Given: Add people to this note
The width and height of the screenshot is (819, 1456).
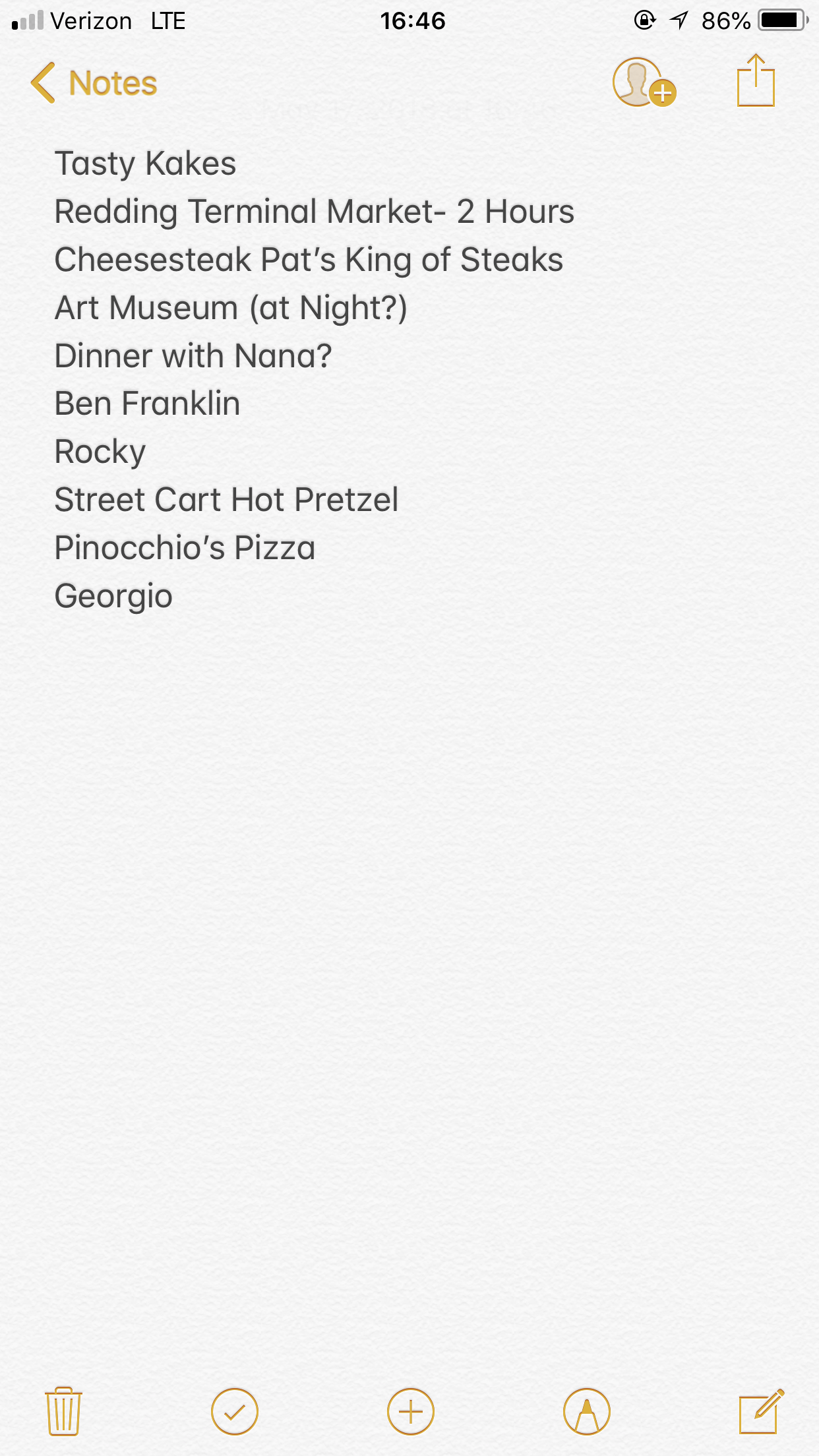Looking at the screenshot, I should (x=644, y=83).
